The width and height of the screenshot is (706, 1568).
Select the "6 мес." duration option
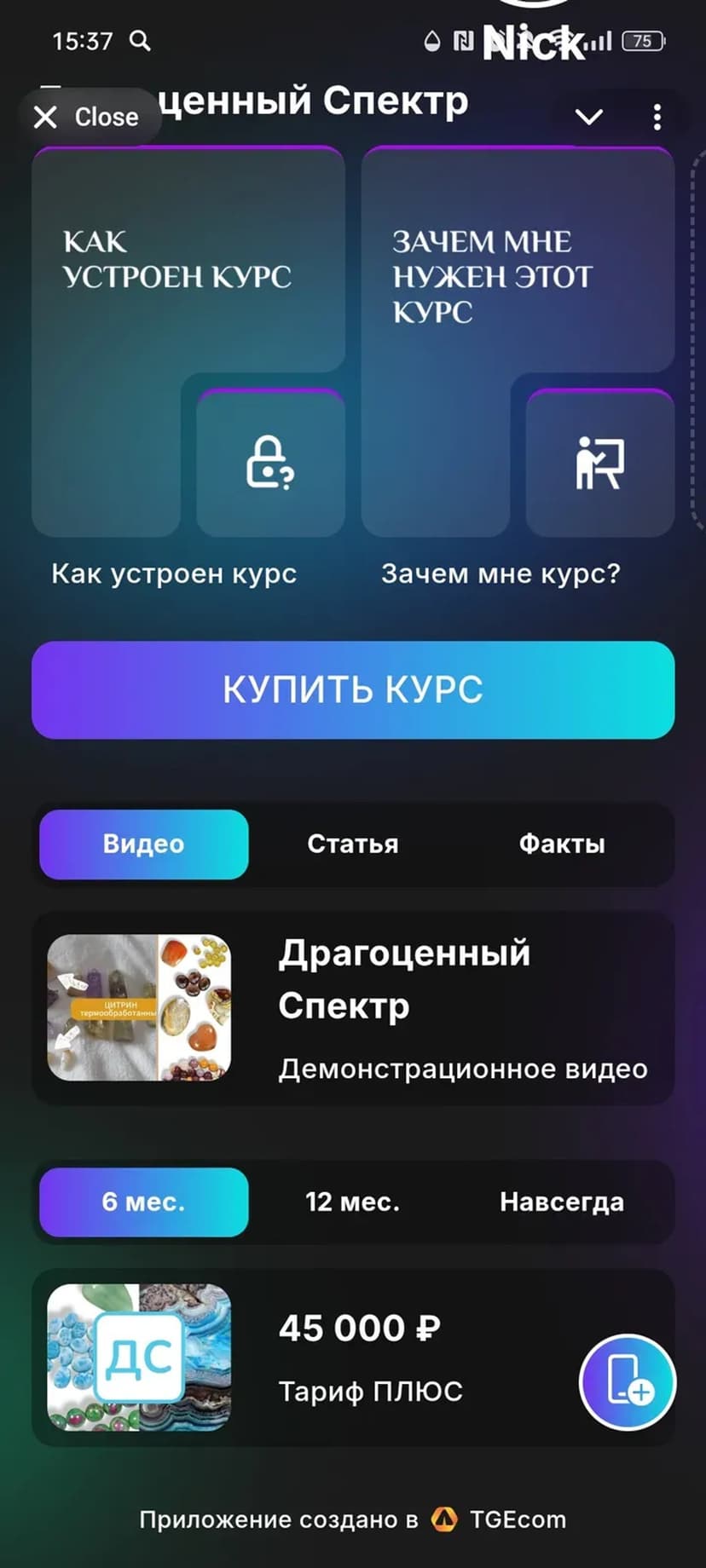pyautogui.click(x=143, y=1202)
